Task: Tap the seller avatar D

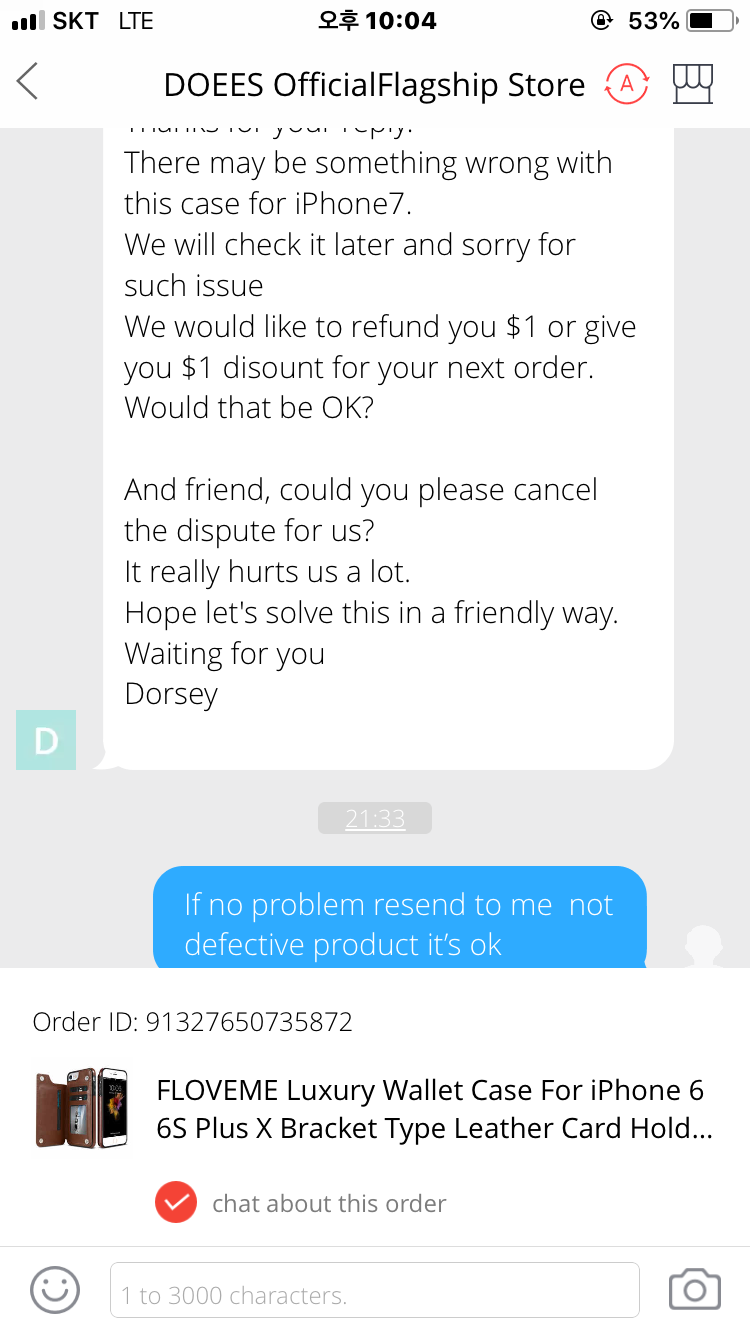Action: coord(46,740)
